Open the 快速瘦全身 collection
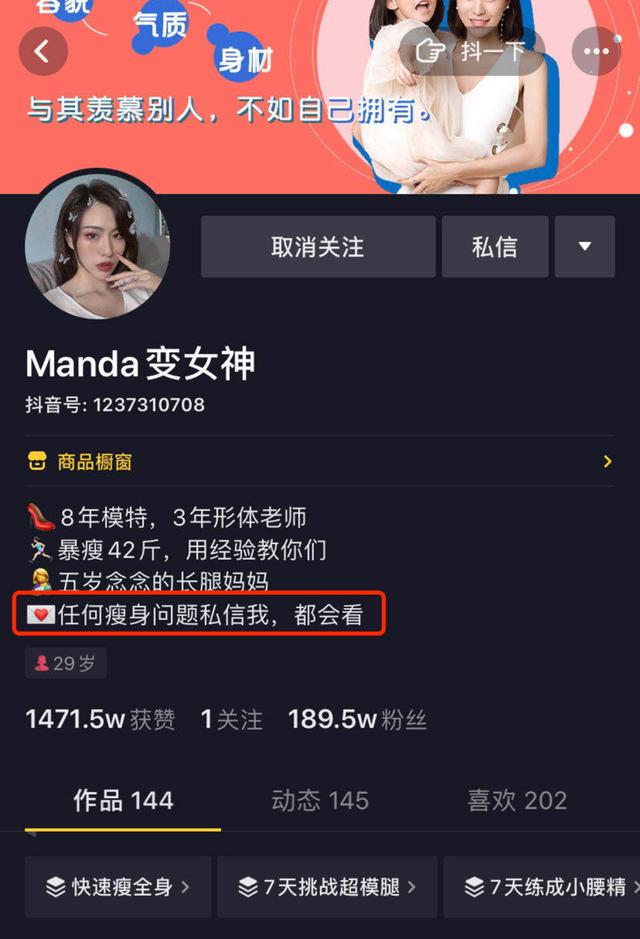640x939 pixels. [x=118, y=887]
